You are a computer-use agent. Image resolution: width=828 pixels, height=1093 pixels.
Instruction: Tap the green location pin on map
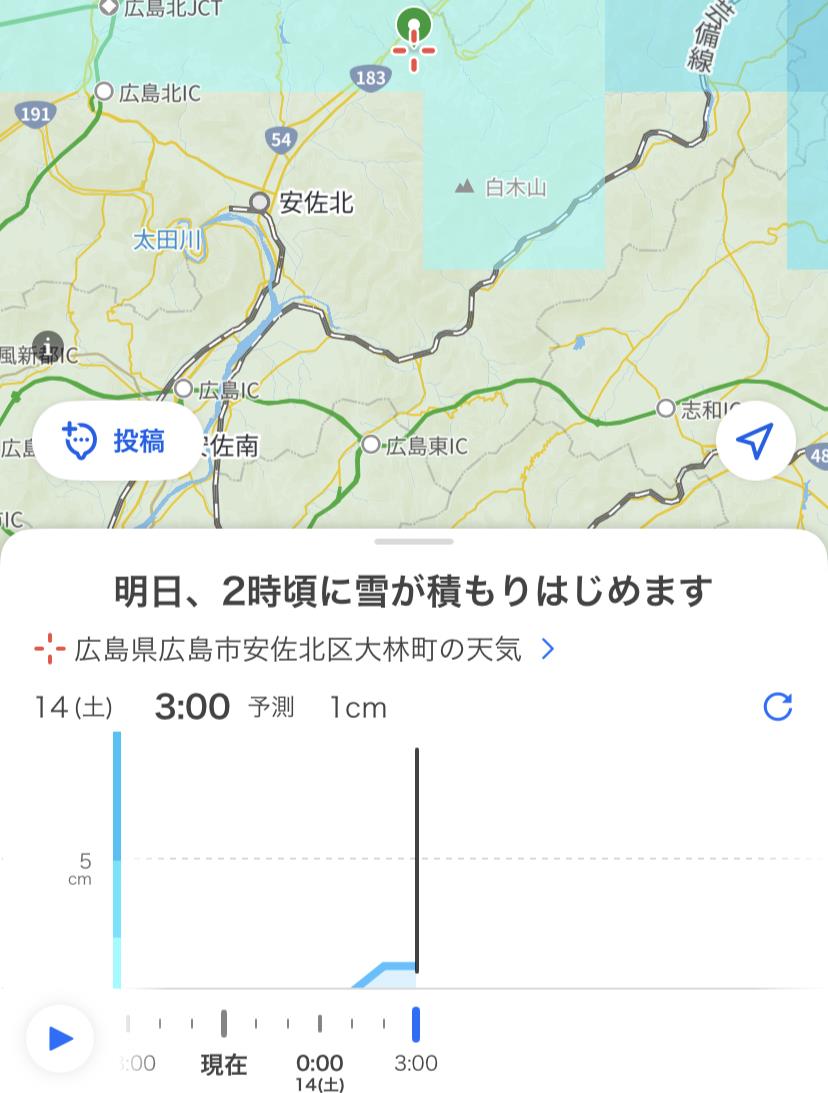coord(413,24)
